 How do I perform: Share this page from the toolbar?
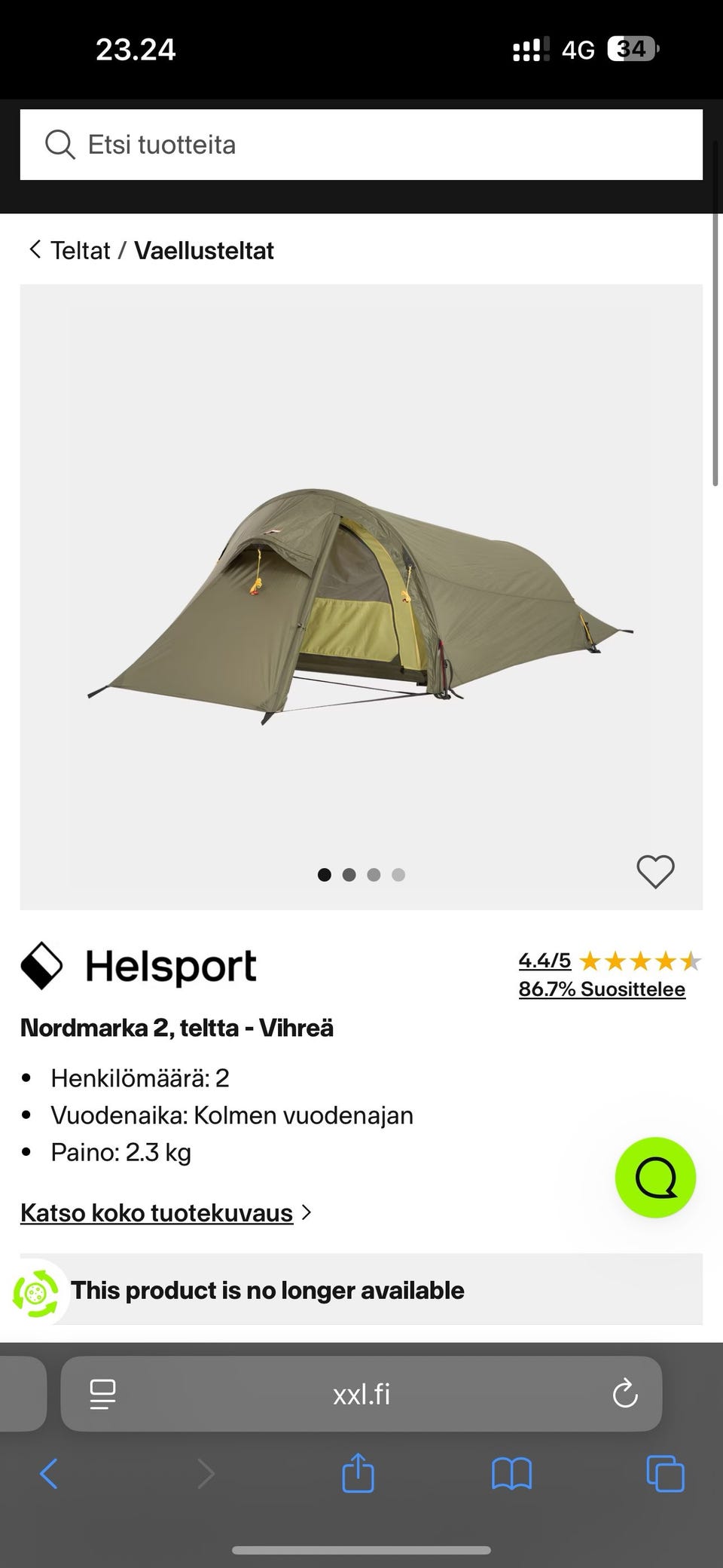[x=358, y=1472]
